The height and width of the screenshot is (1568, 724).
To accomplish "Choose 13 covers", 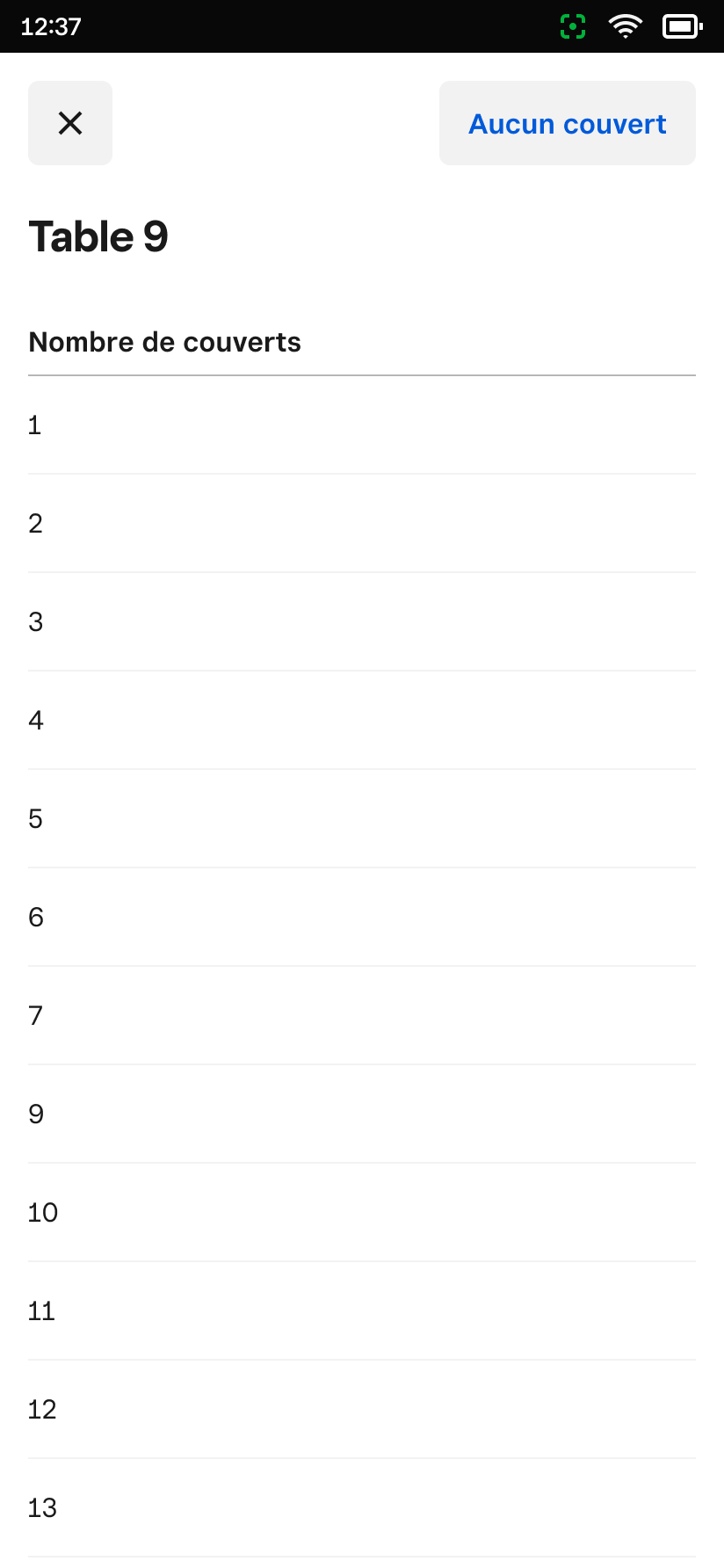I will pyautogui.click(x=362, y=1508).
